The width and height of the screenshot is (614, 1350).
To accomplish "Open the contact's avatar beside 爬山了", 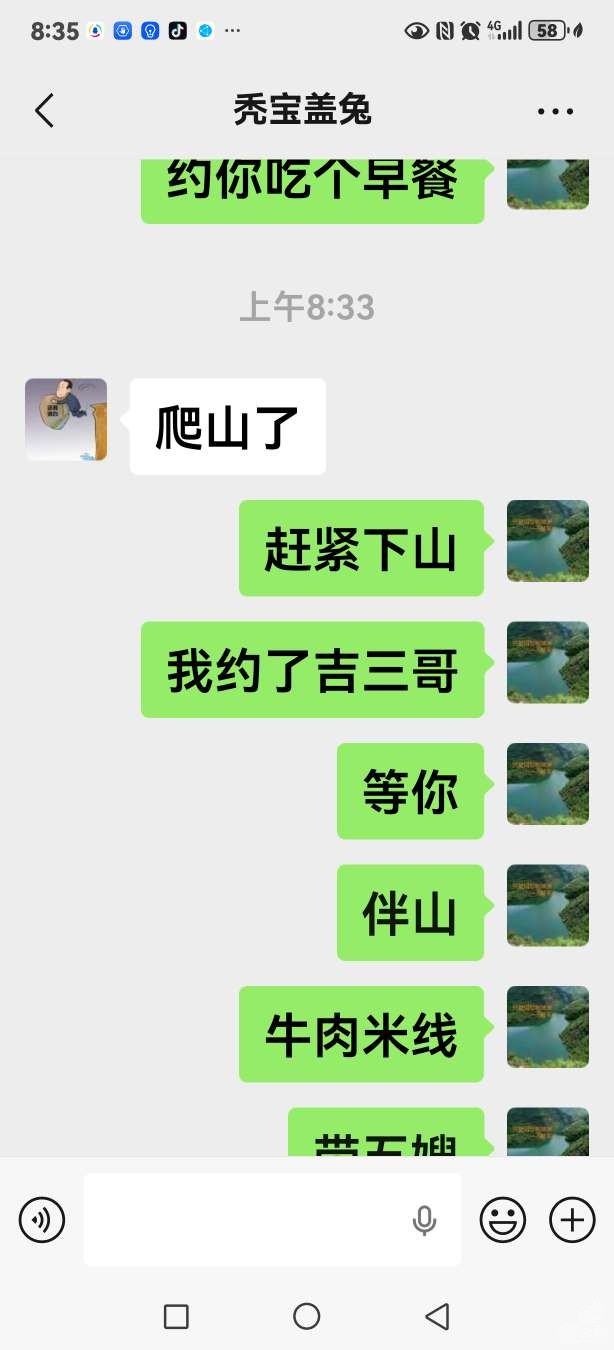I will pos(66,420).
